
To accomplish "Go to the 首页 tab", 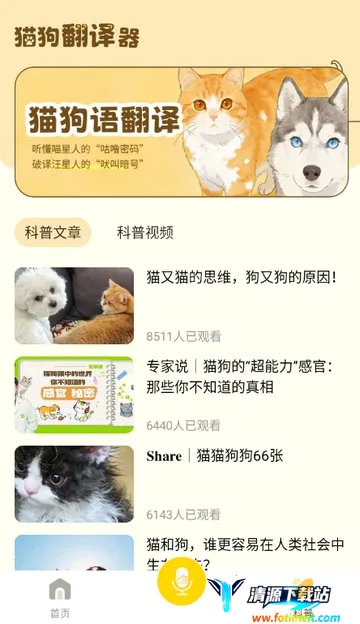I will (x=60, y=598).
